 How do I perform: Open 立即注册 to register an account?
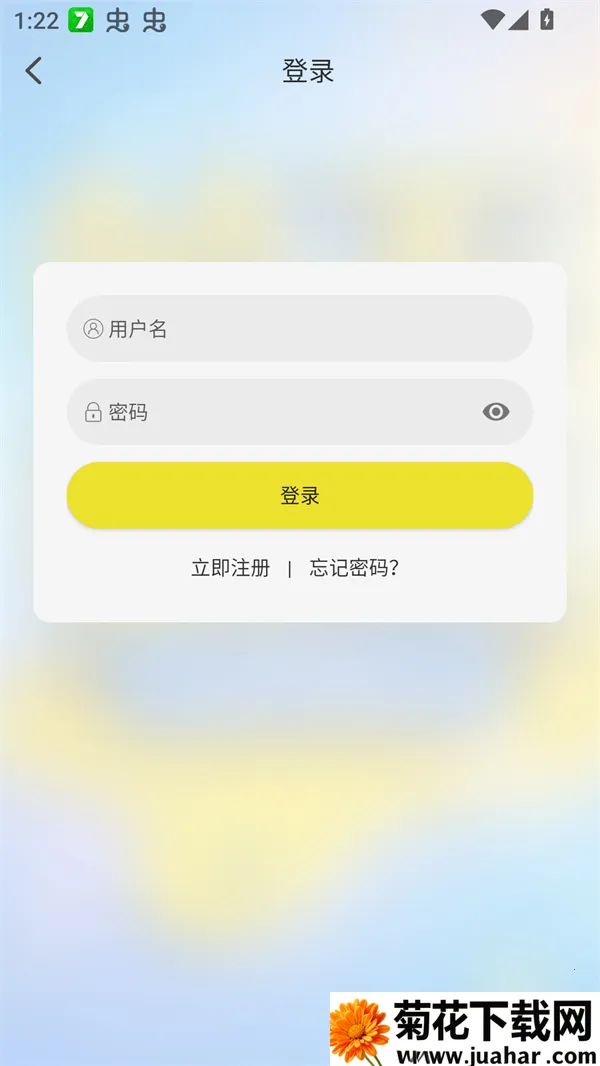coord(231,569)
